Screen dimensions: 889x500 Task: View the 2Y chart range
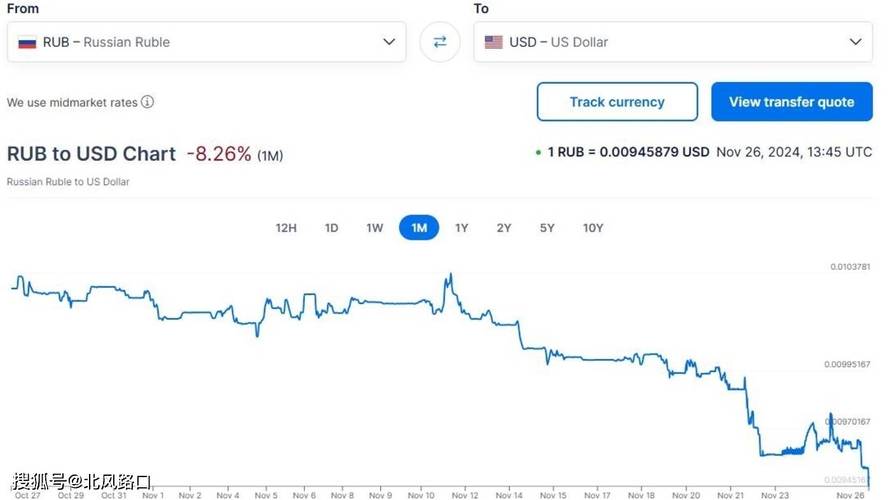tap(504, 228)
